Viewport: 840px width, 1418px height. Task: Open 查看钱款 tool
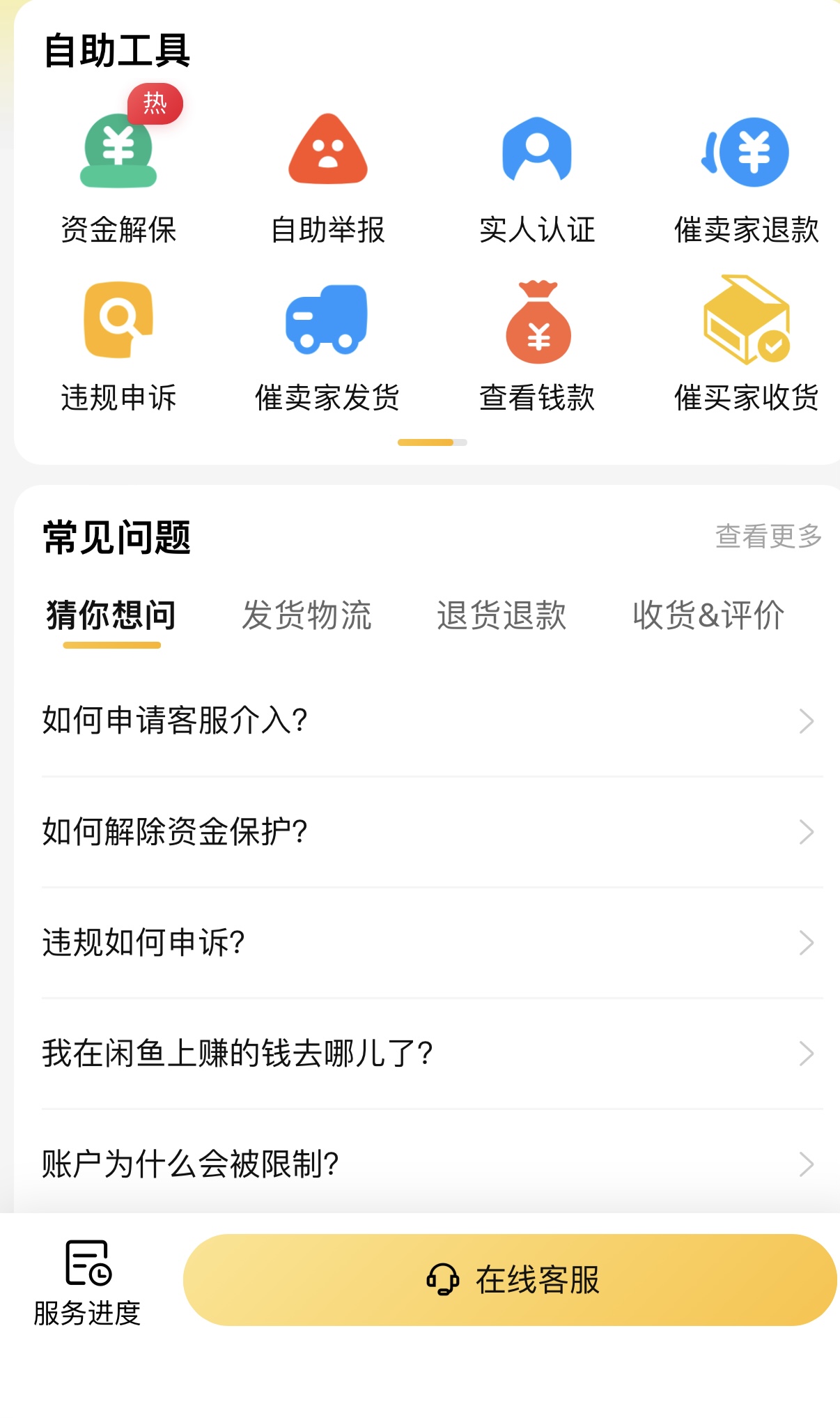(x=537, y=346)
